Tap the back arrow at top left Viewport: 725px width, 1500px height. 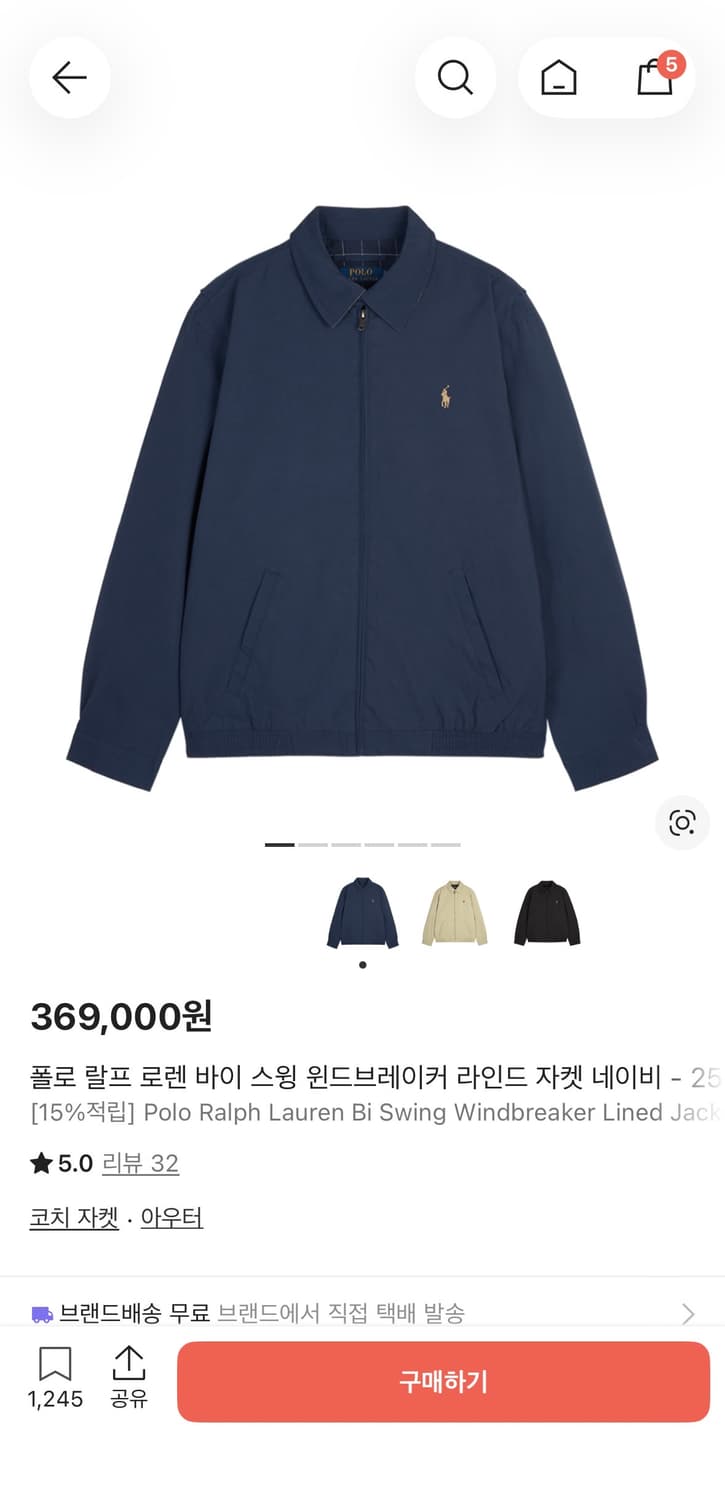(x=69, y=77)
